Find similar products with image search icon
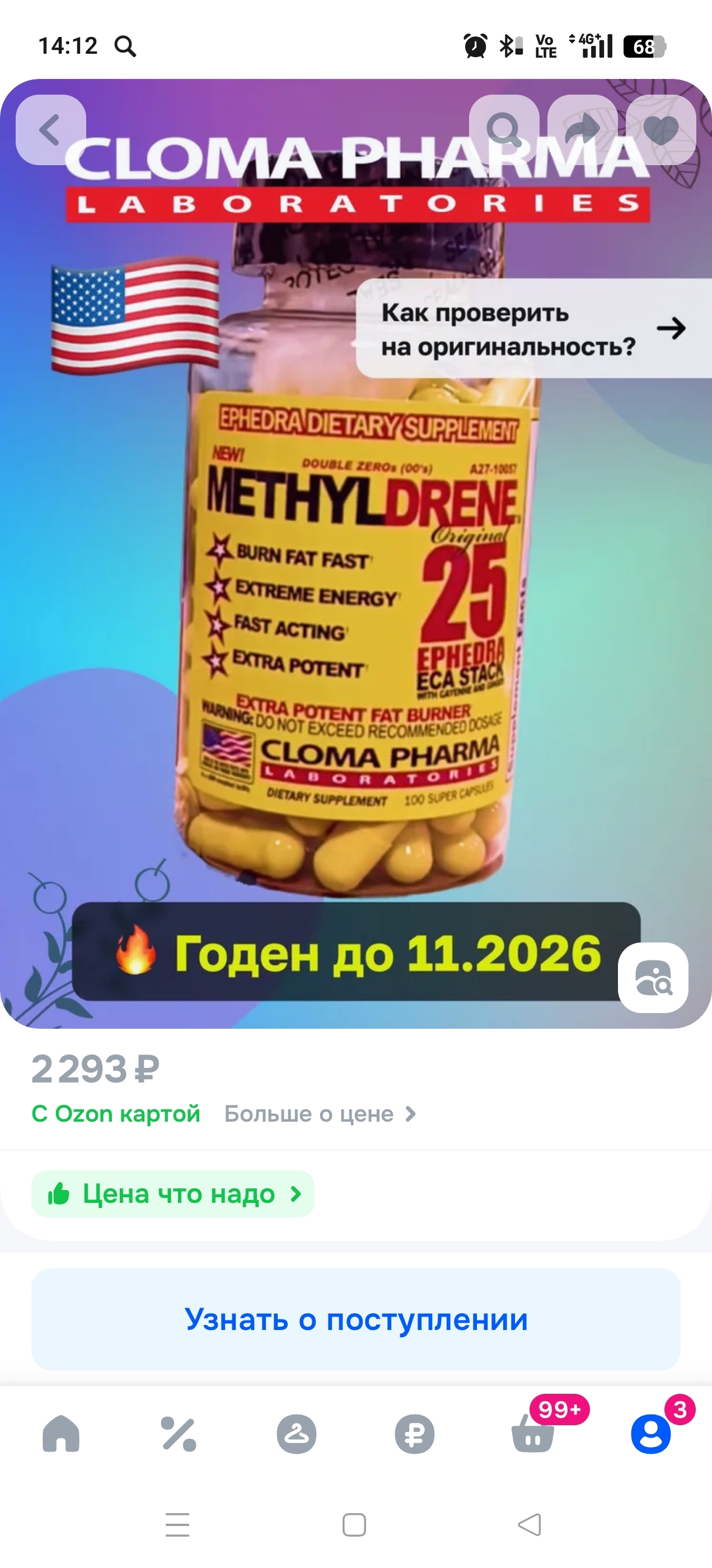Viewport: 712px width, 1568px height. (x=653, y=978)
